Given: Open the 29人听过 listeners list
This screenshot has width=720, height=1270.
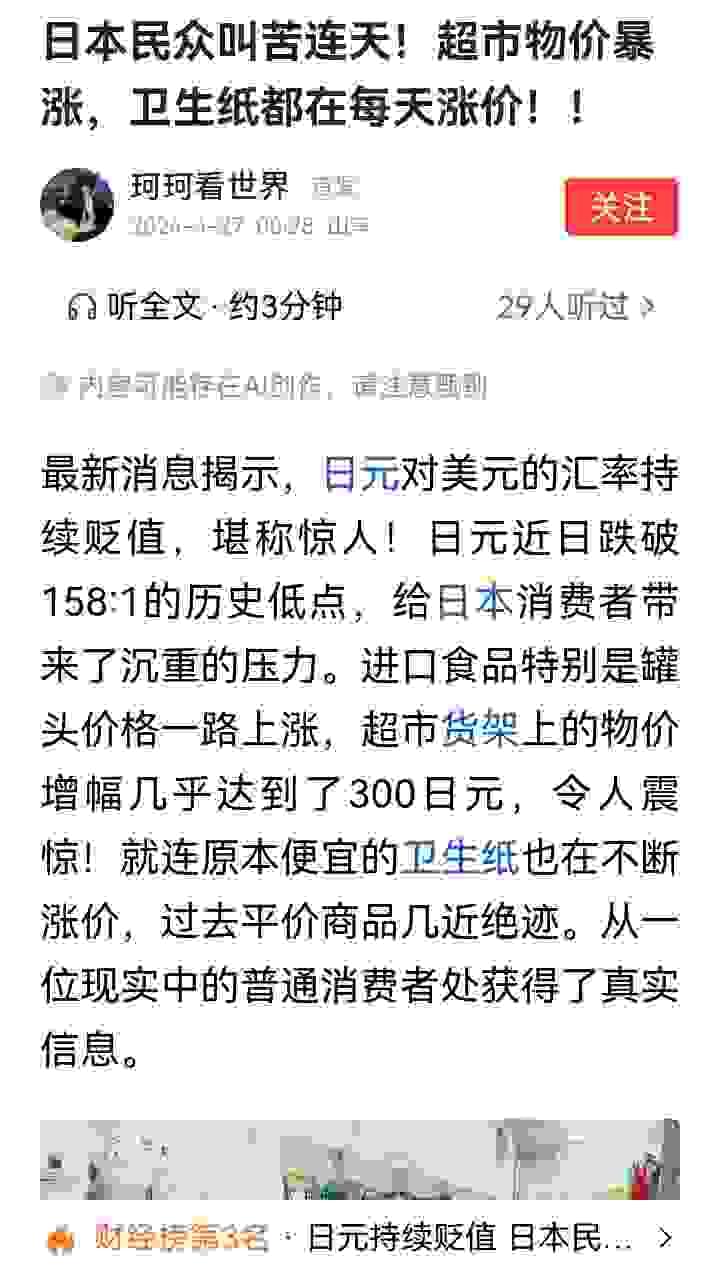Looking at the screenshot, I should (x=576, y=307).
